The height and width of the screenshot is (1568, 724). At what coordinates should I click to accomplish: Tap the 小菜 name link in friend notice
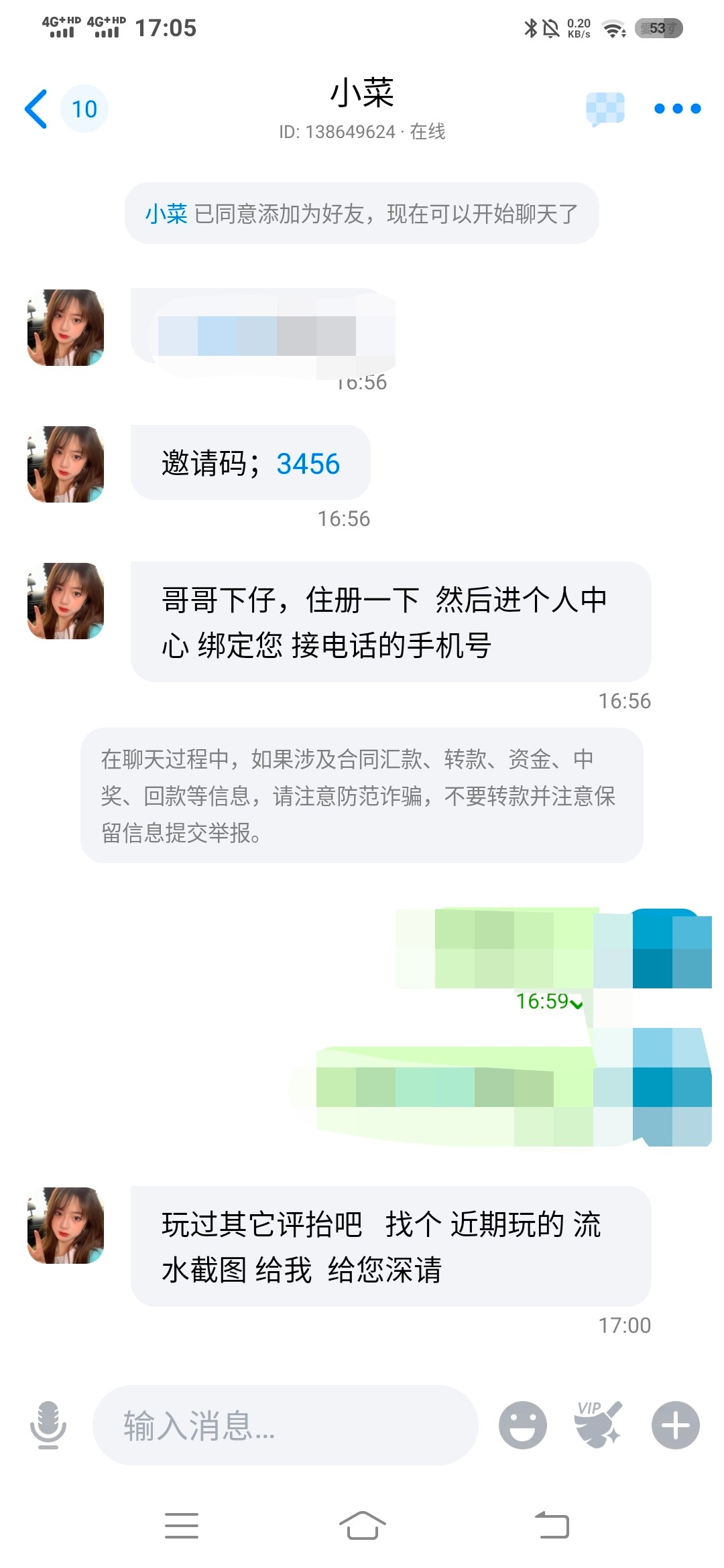click(x=166, y=214)
